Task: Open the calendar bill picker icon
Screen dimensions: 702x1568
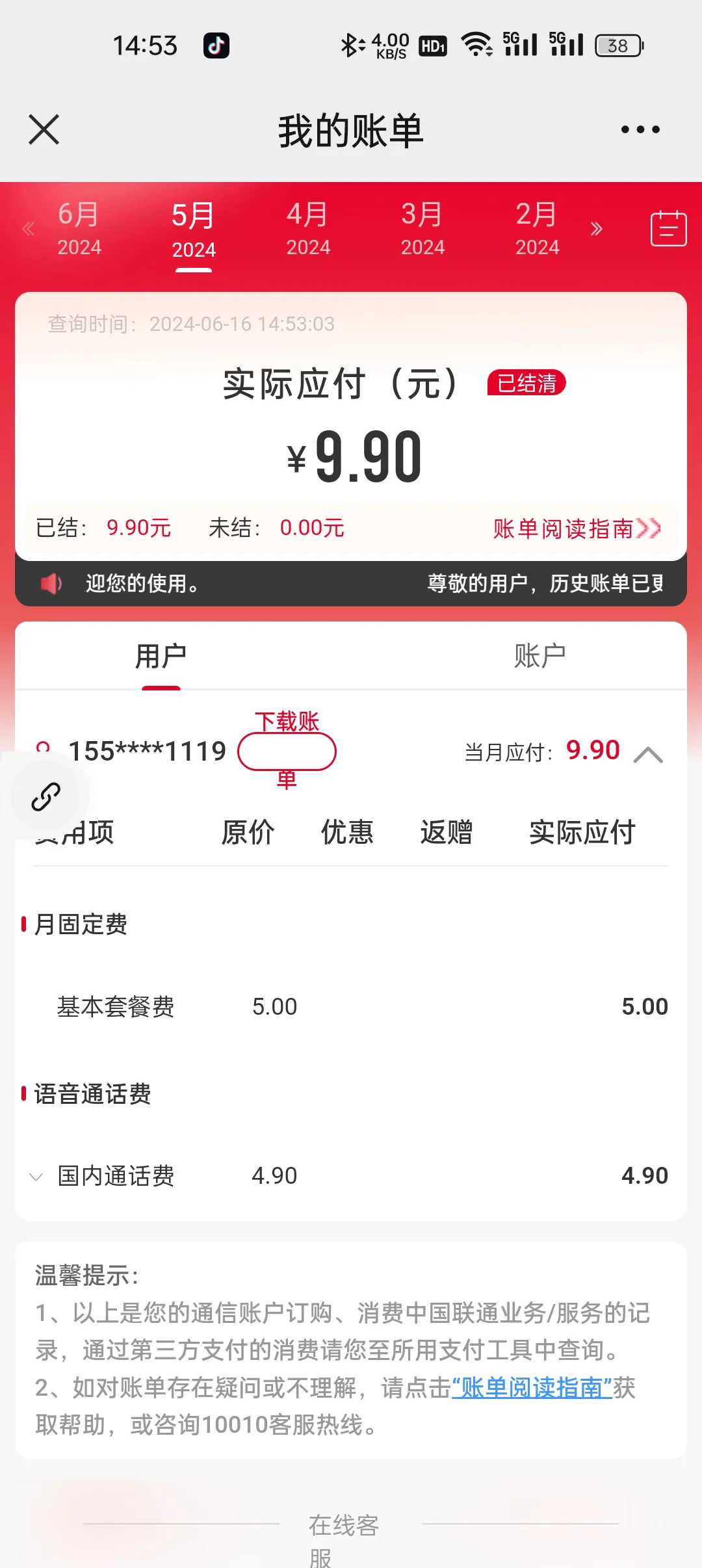Action: tap(668, 229)
